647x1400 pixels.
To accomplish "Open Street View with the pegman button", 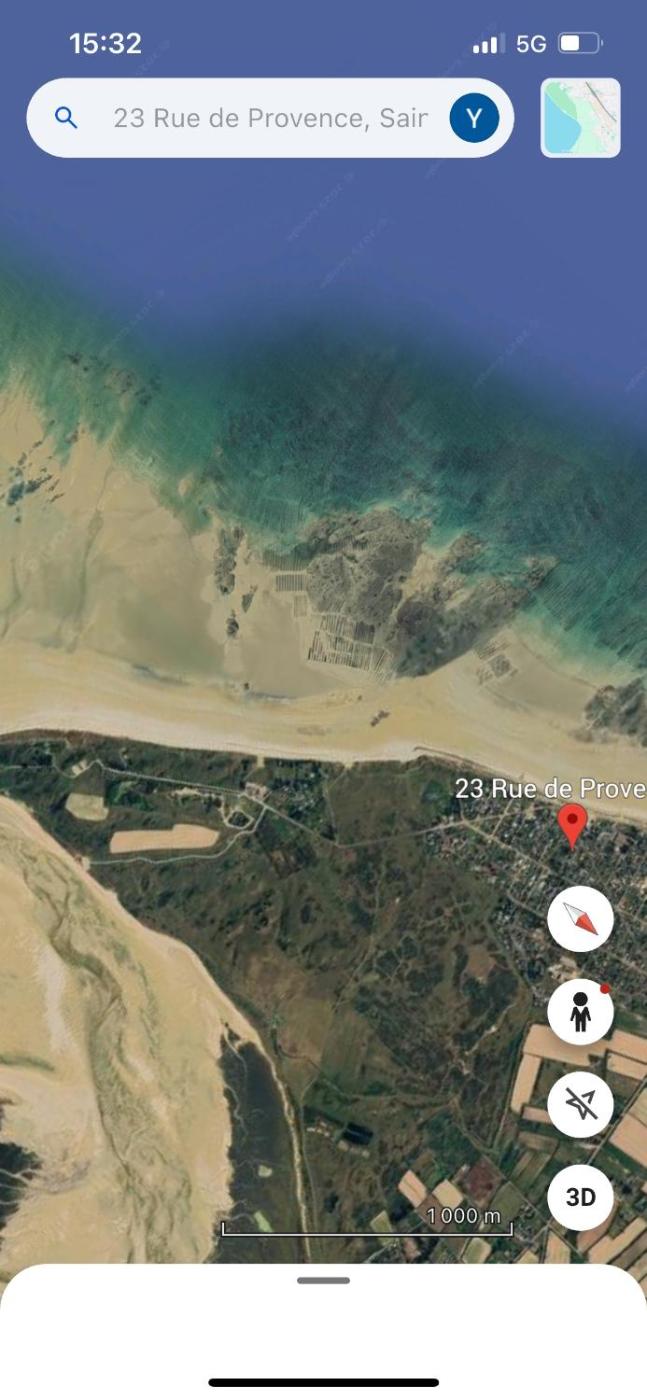I will click(x=580, y=1012).
